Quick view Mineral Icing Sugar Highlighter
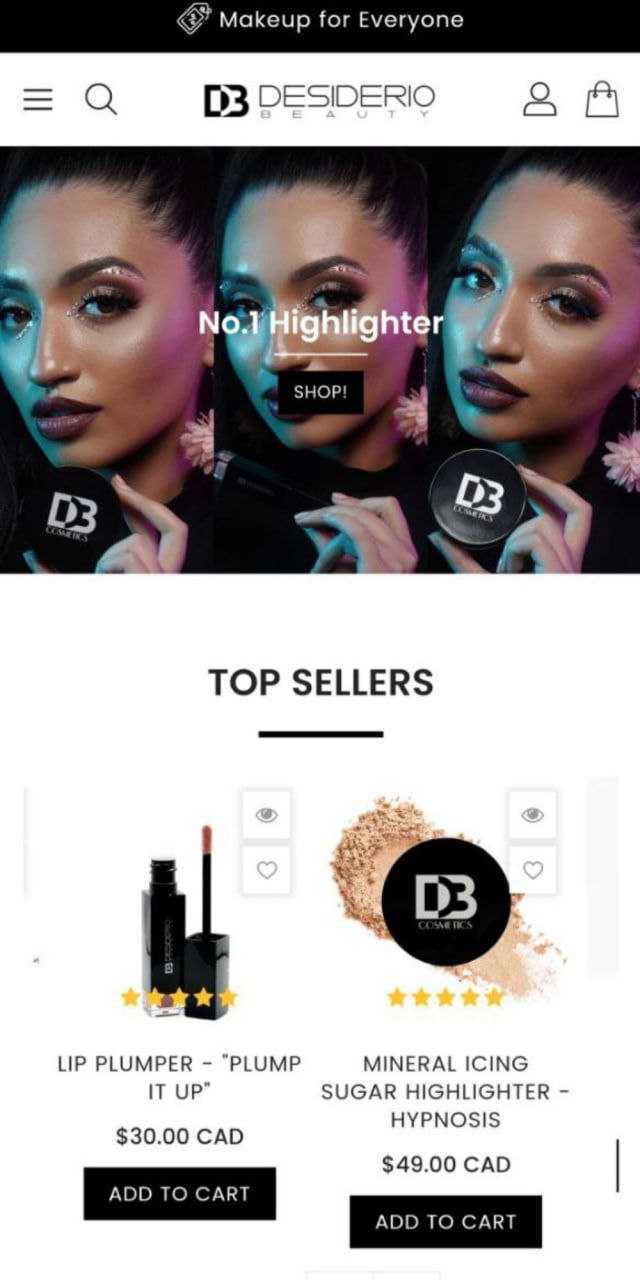 click(x=533, y=815)
